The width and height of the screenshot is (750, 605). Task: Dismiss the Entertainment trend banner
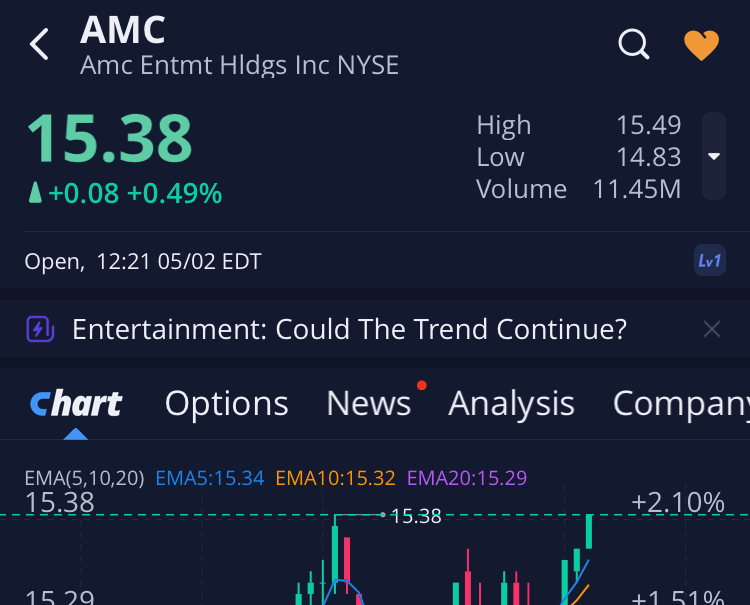pyautogui.click(x=711, y=329)
